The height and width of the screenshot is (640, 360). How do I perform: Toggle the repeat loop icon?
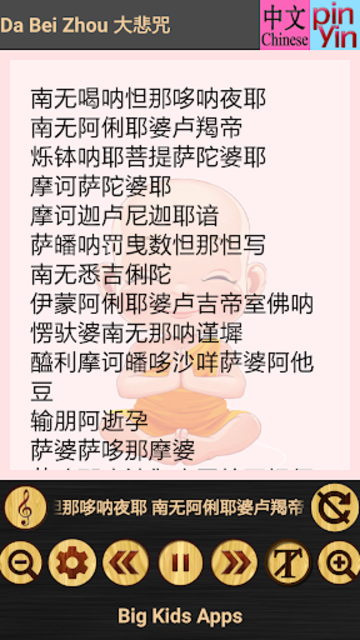point(335,507)
